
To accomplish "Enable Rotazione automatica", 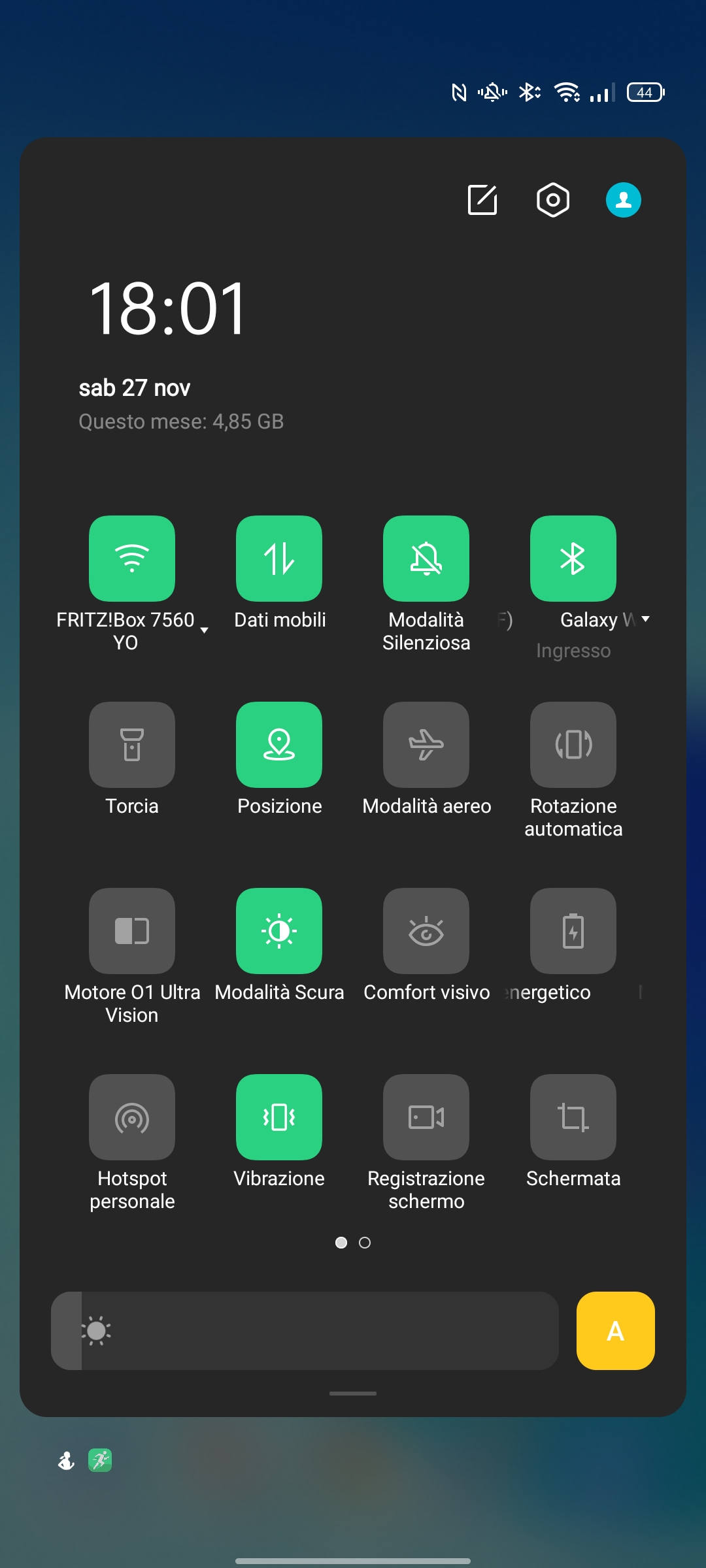I will point(573,745).
